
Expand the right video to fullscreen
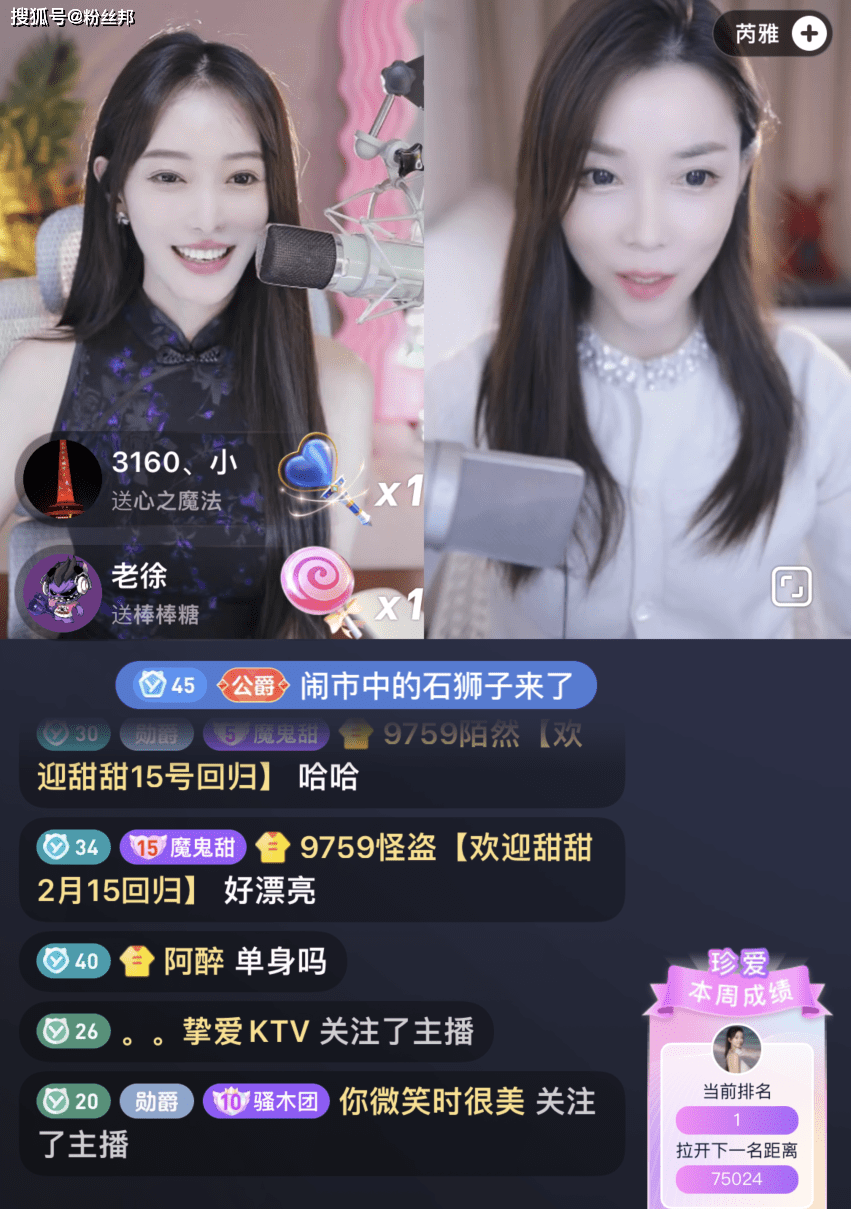pyautogui.click(x=791, y=587)
